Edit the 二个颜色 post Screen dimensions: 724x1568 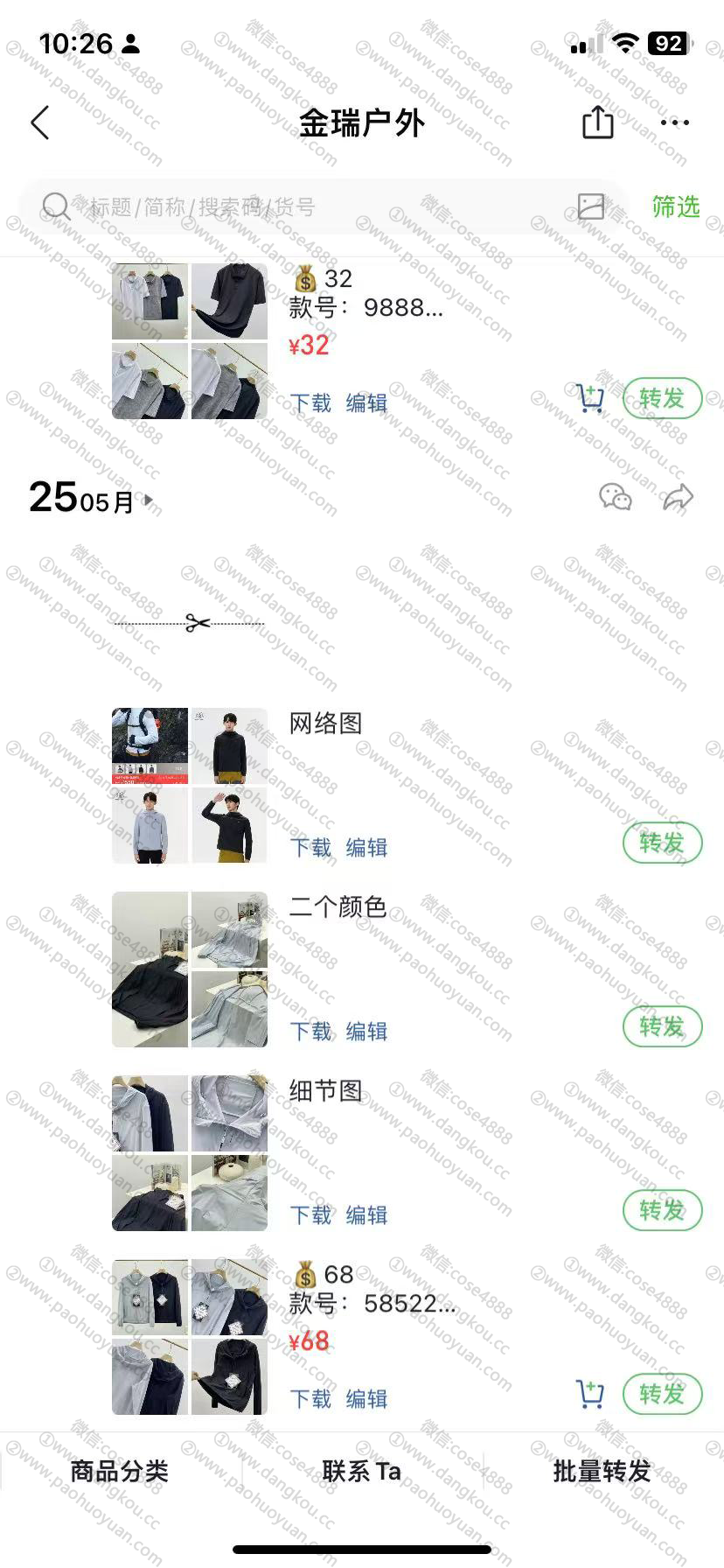[x=366, y=1031]
